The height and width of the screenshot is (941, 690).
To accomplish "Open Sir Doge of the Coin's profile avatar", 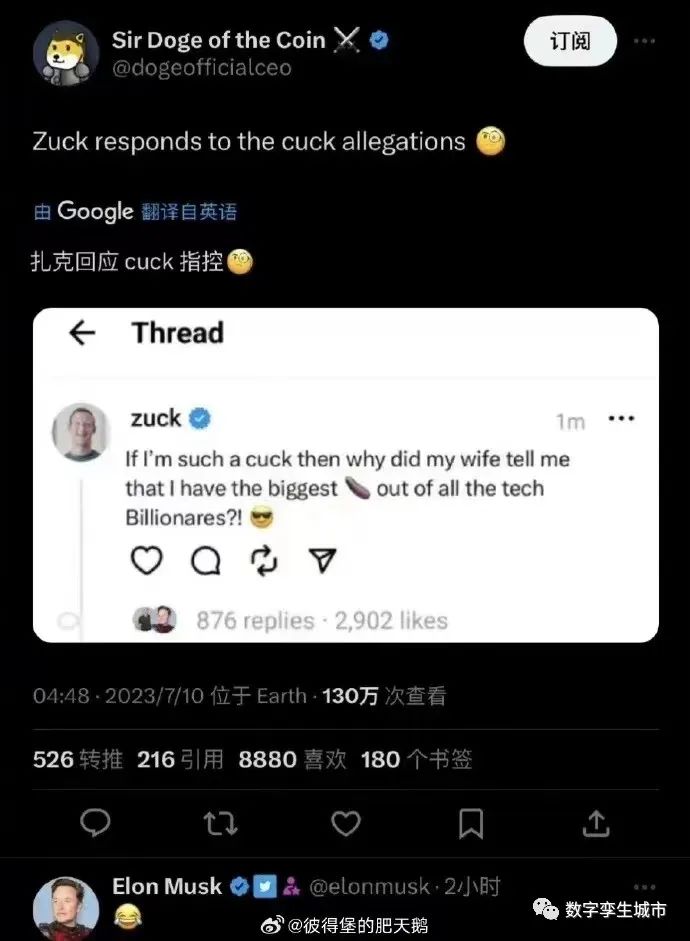I will coord(65,53).
